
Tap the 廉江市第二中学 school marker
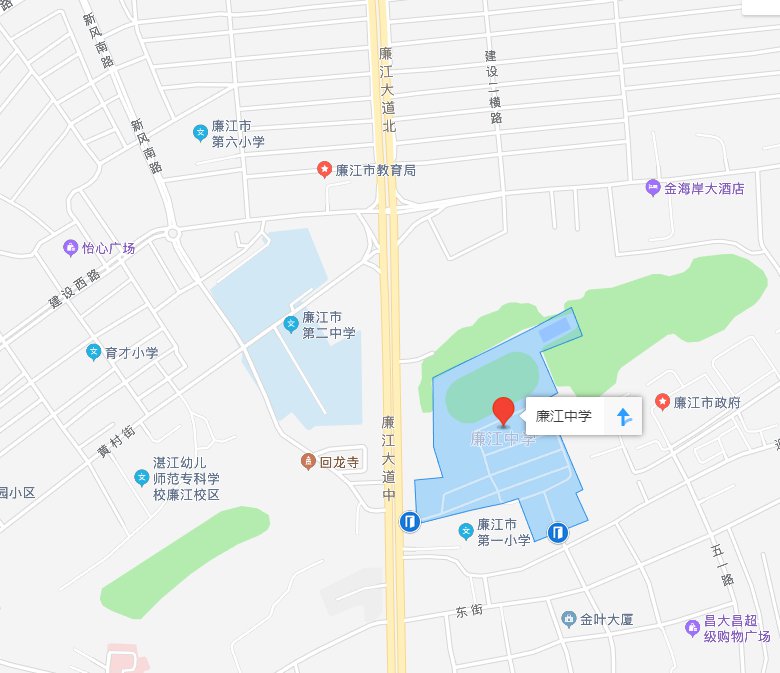coord(290,324)
